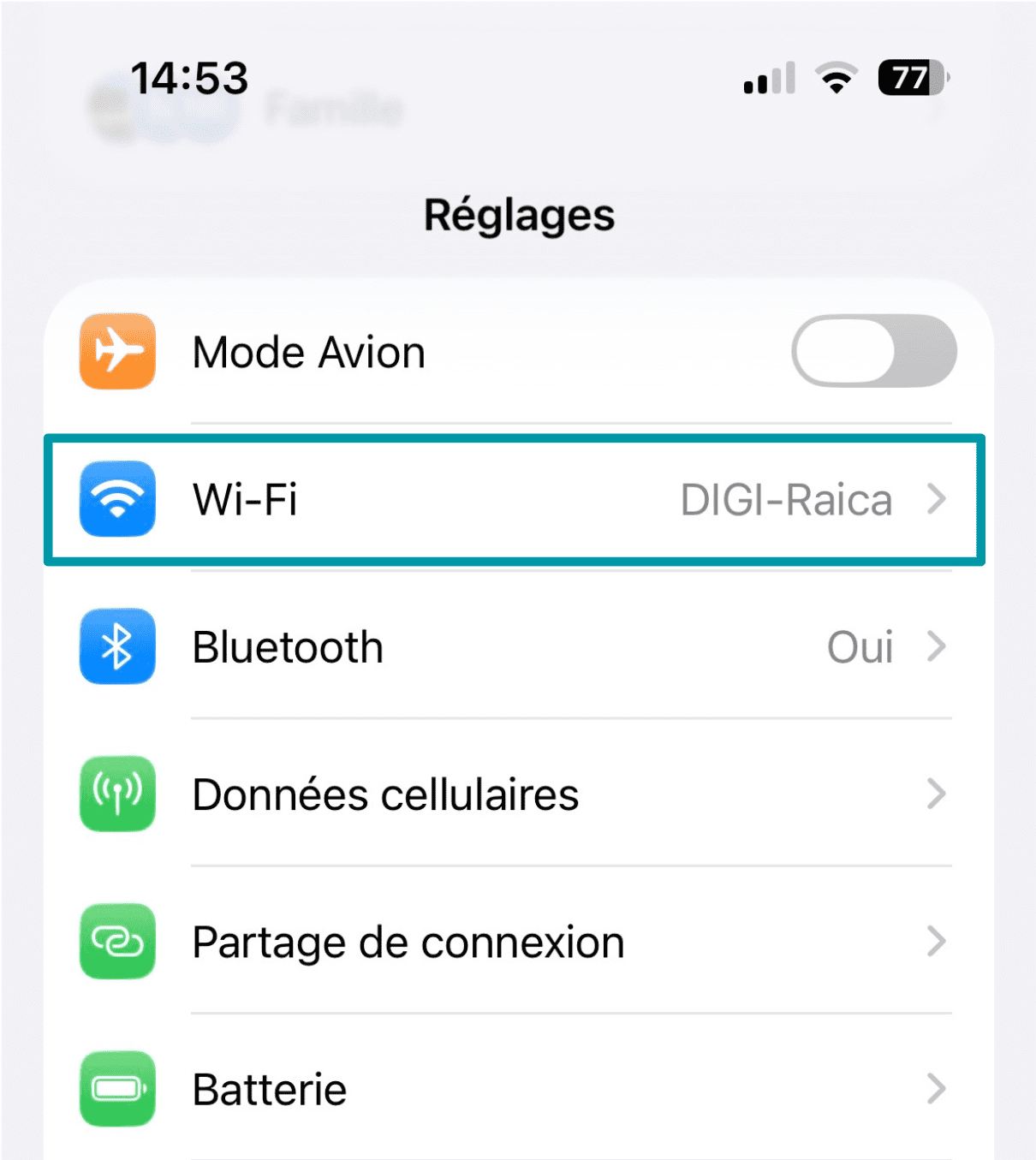1036x1160 pixels.
Task: Tap the blue Wi-Fi icon
Action: (x=116, y=500)
